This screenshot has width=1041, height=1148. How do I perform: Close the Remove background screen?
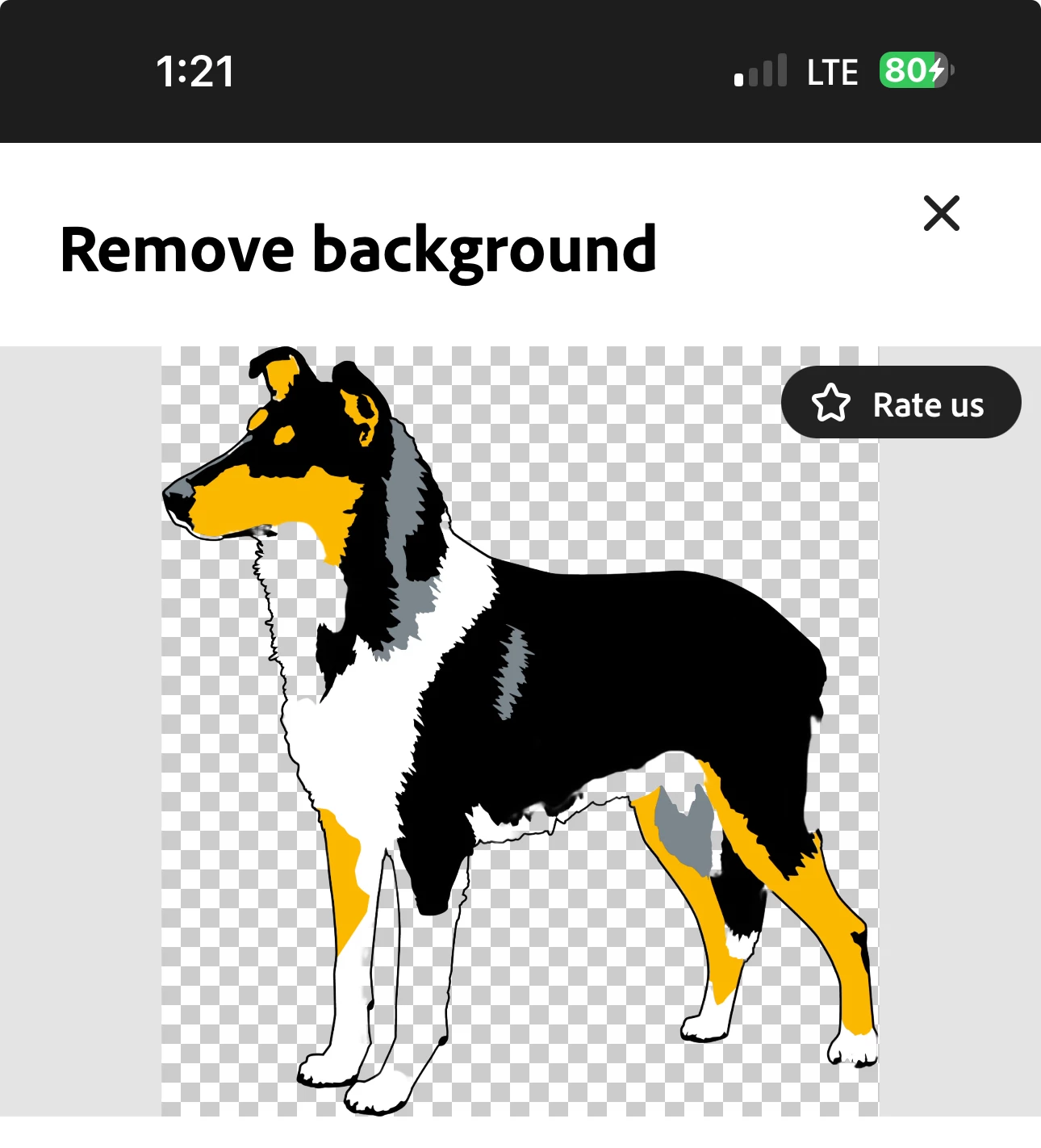click(x=941, y=213)
